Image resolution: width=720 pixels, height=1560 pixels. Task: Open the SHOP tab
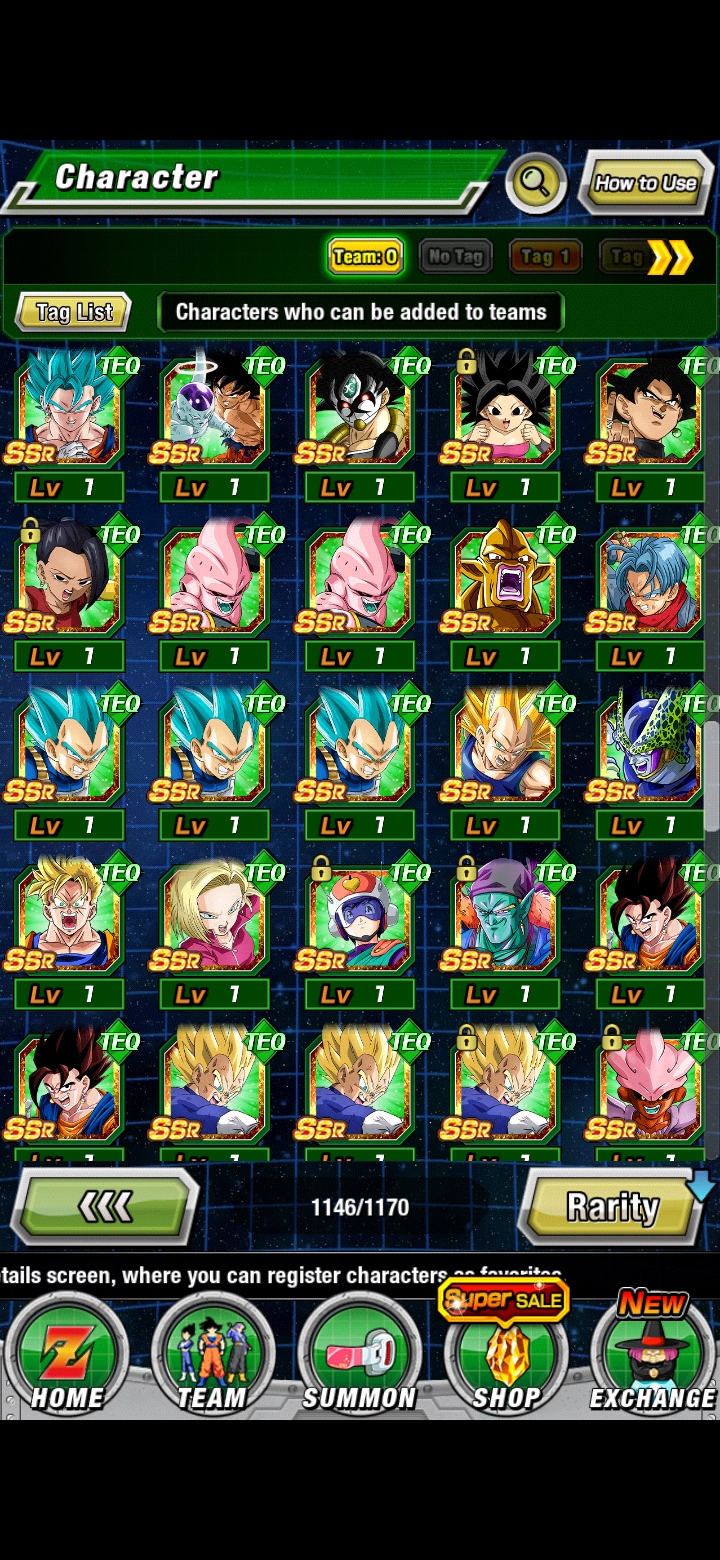coord(506,1355)
